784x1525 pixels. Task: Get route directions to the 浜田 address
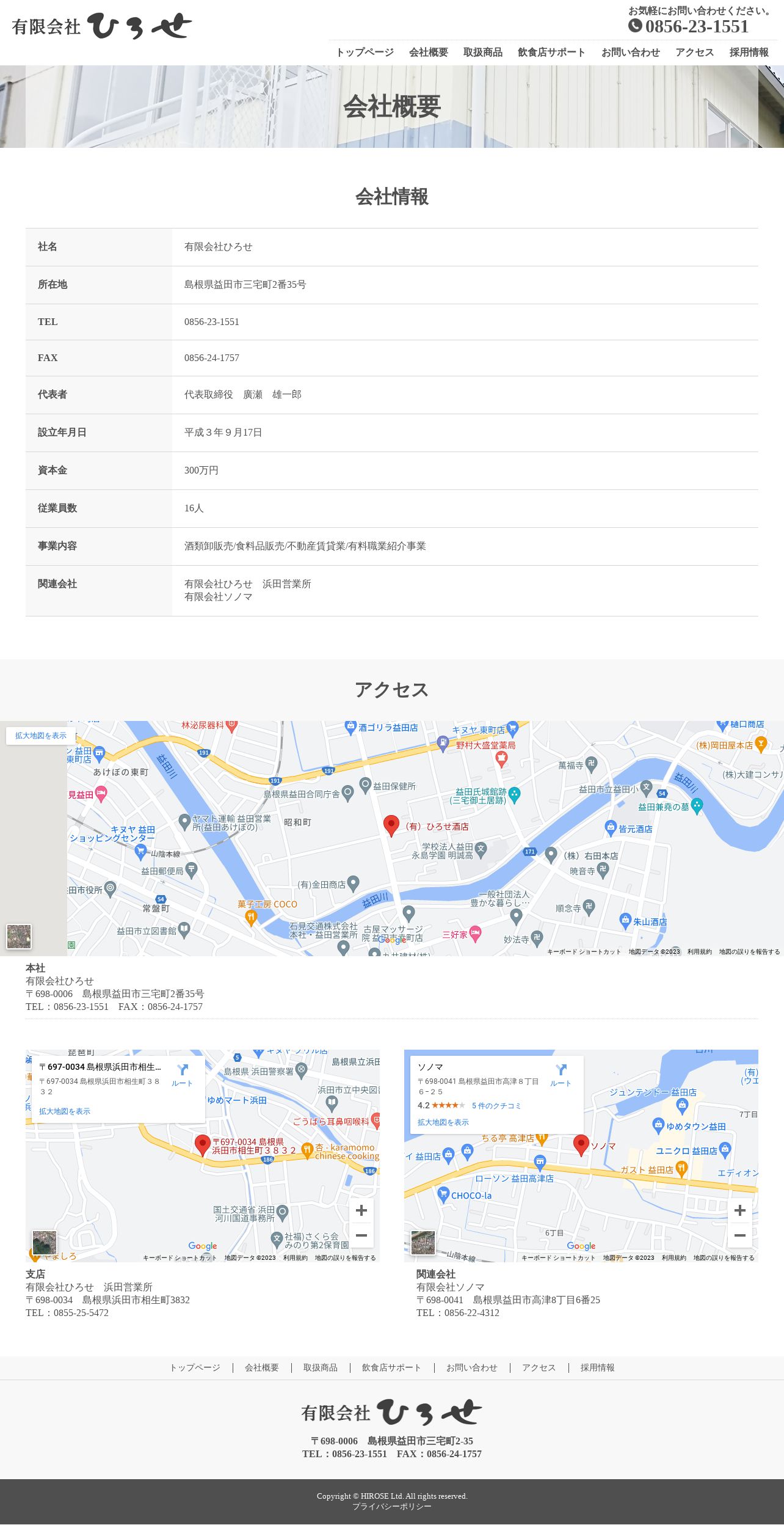(x=182, y=1075)
